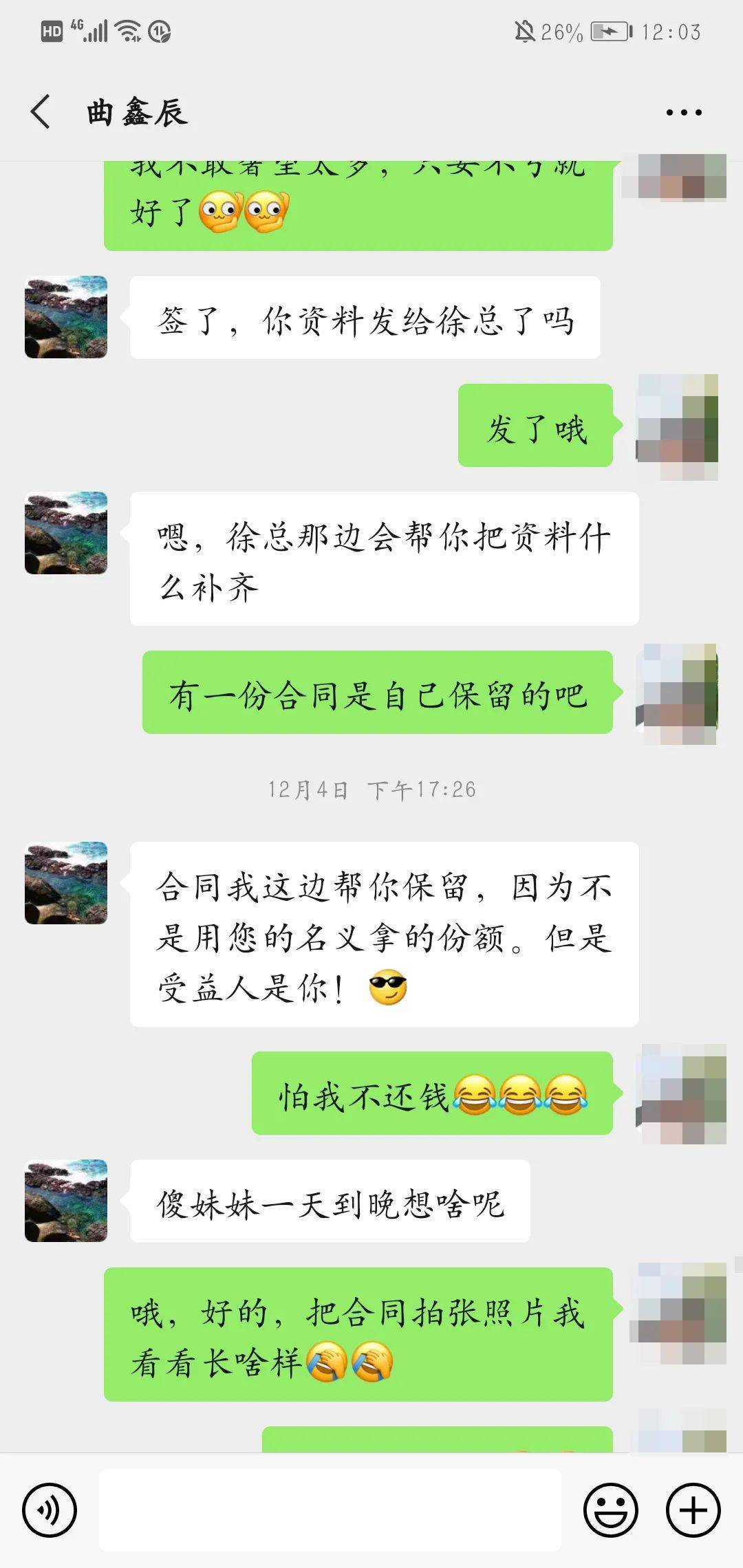Open contact avatar beside 签了 message

[x=66, y=317]
